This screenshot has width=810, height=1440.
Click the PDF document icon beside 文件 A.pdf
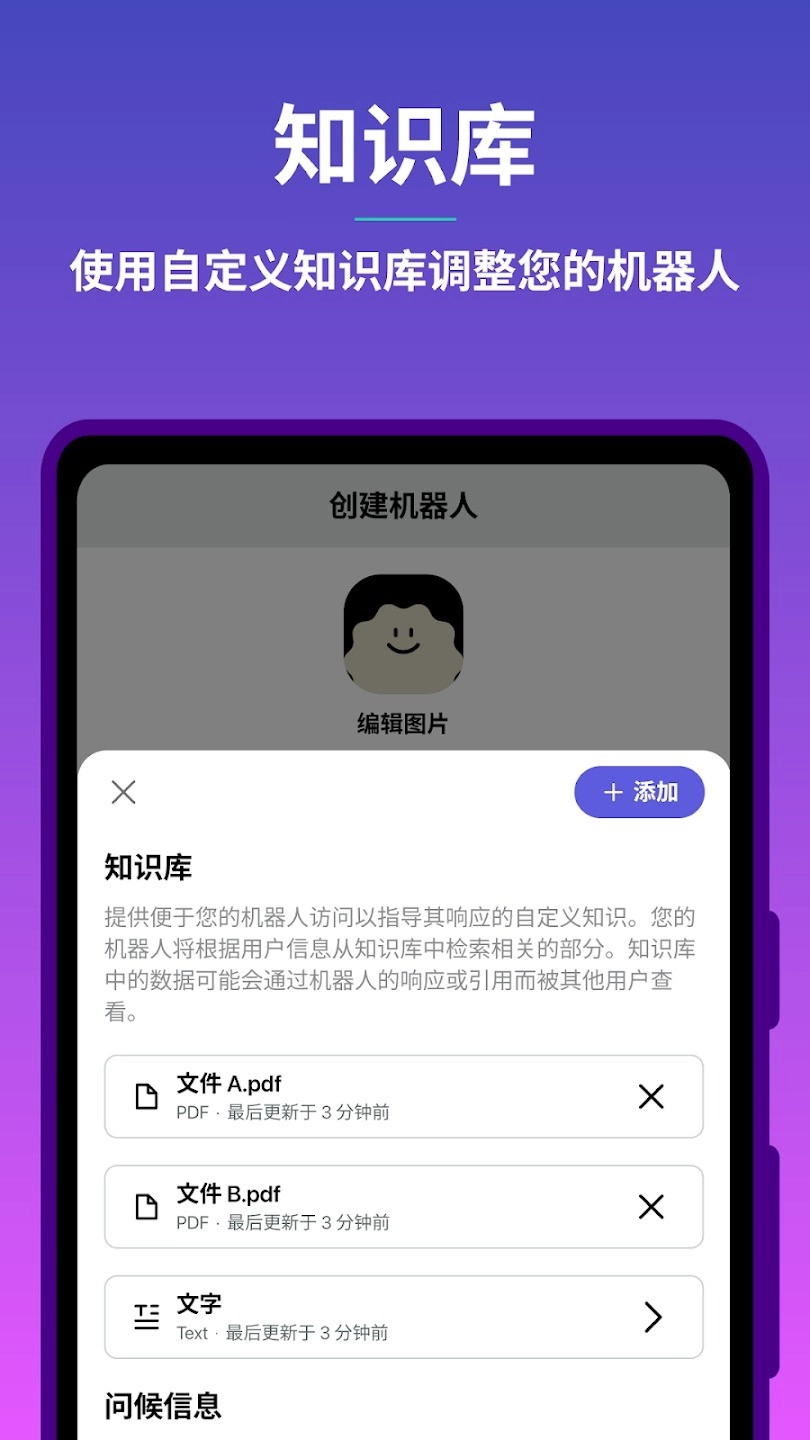pyautogui.click(x=147, y=1096)
